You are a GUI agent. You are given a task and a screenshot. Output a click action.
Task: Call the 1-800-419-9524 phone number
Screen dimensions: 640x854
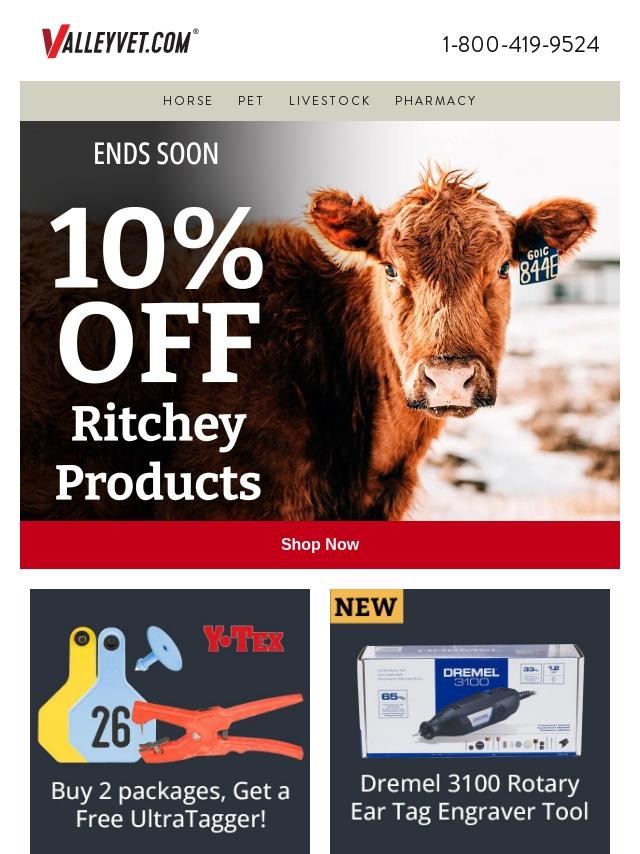(521, 45)
